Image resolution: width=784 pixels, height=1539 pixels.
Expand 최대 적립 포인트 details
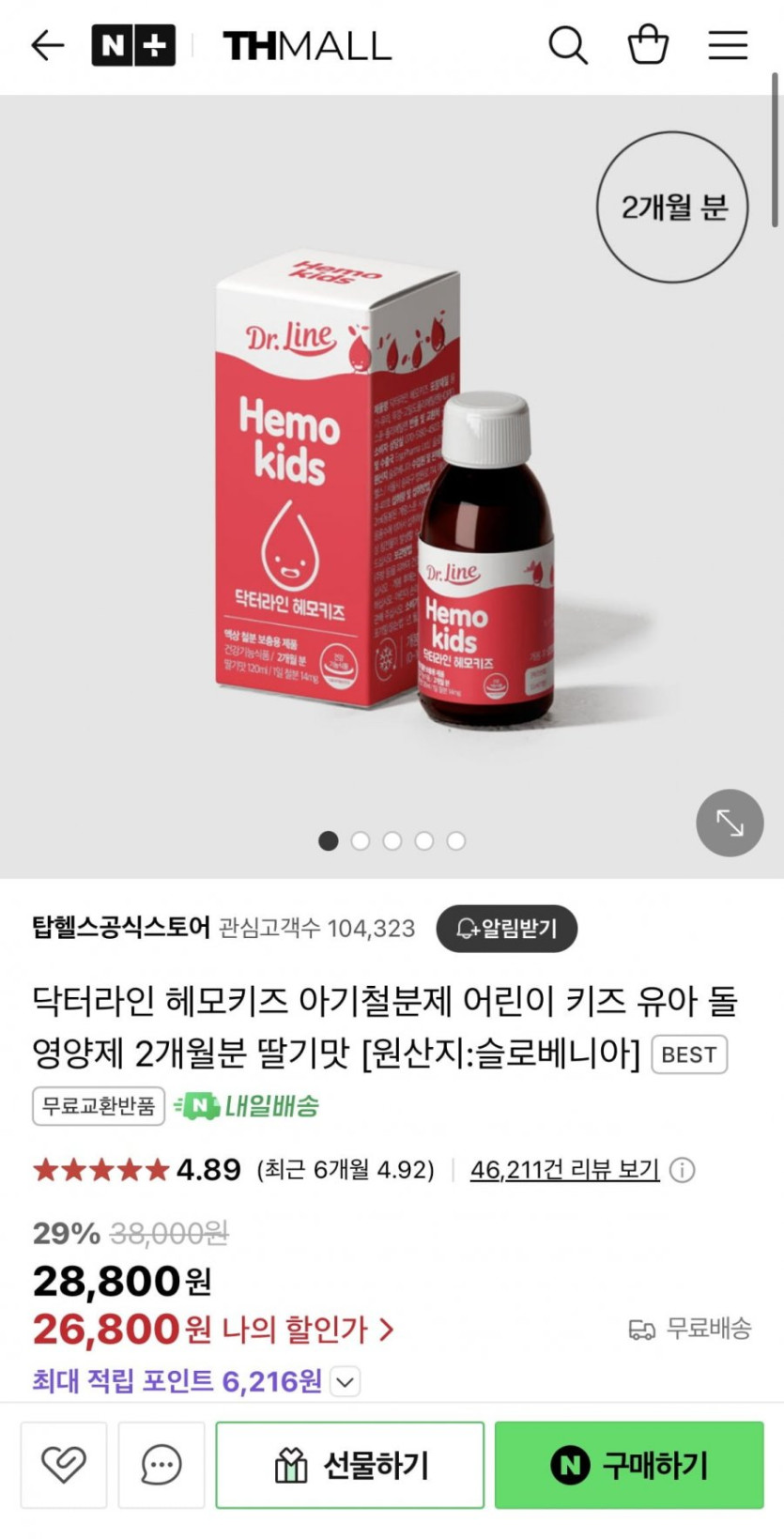pos(346,1382)
